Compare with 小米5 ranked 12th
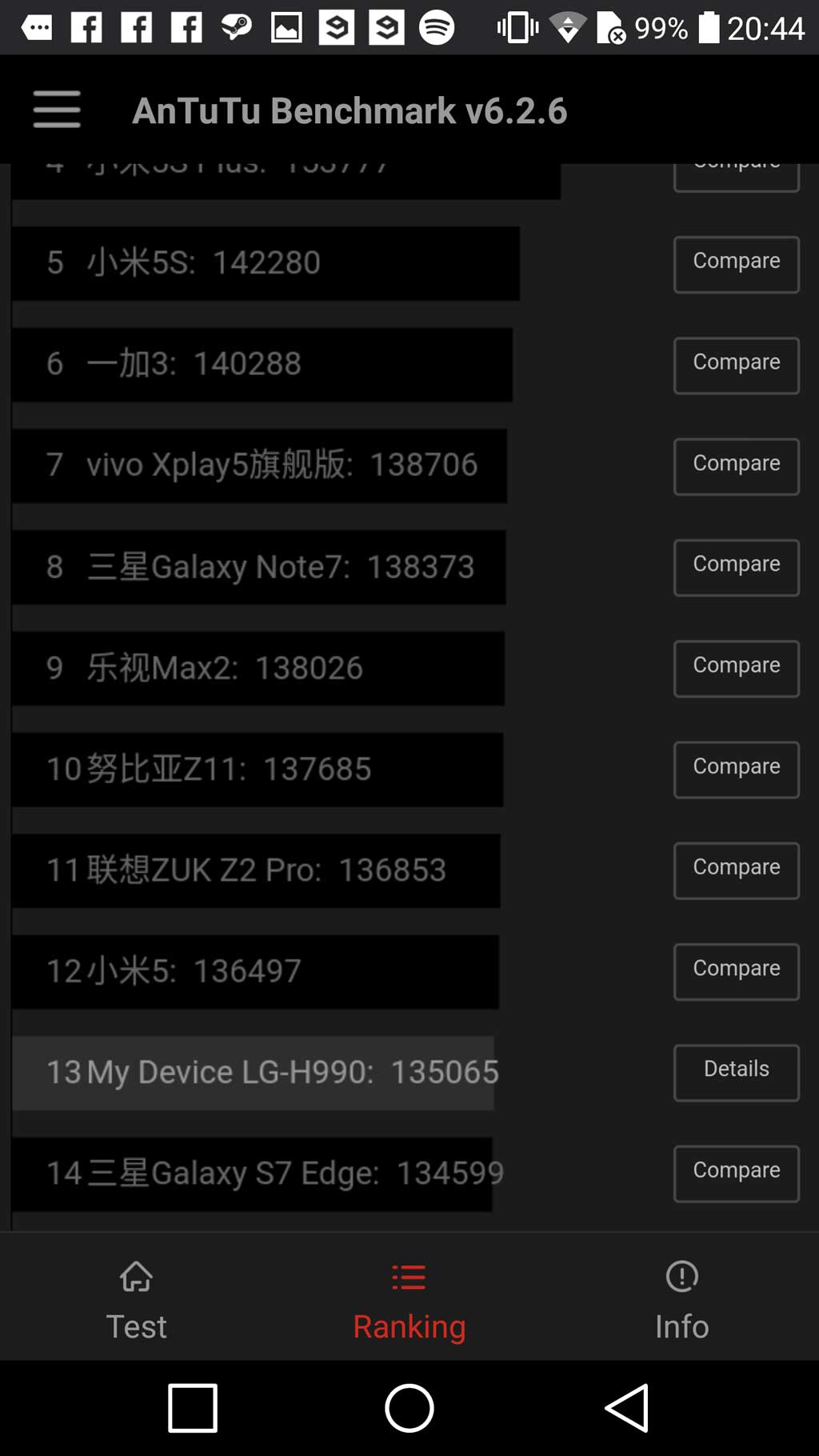 tap(736, 971)
